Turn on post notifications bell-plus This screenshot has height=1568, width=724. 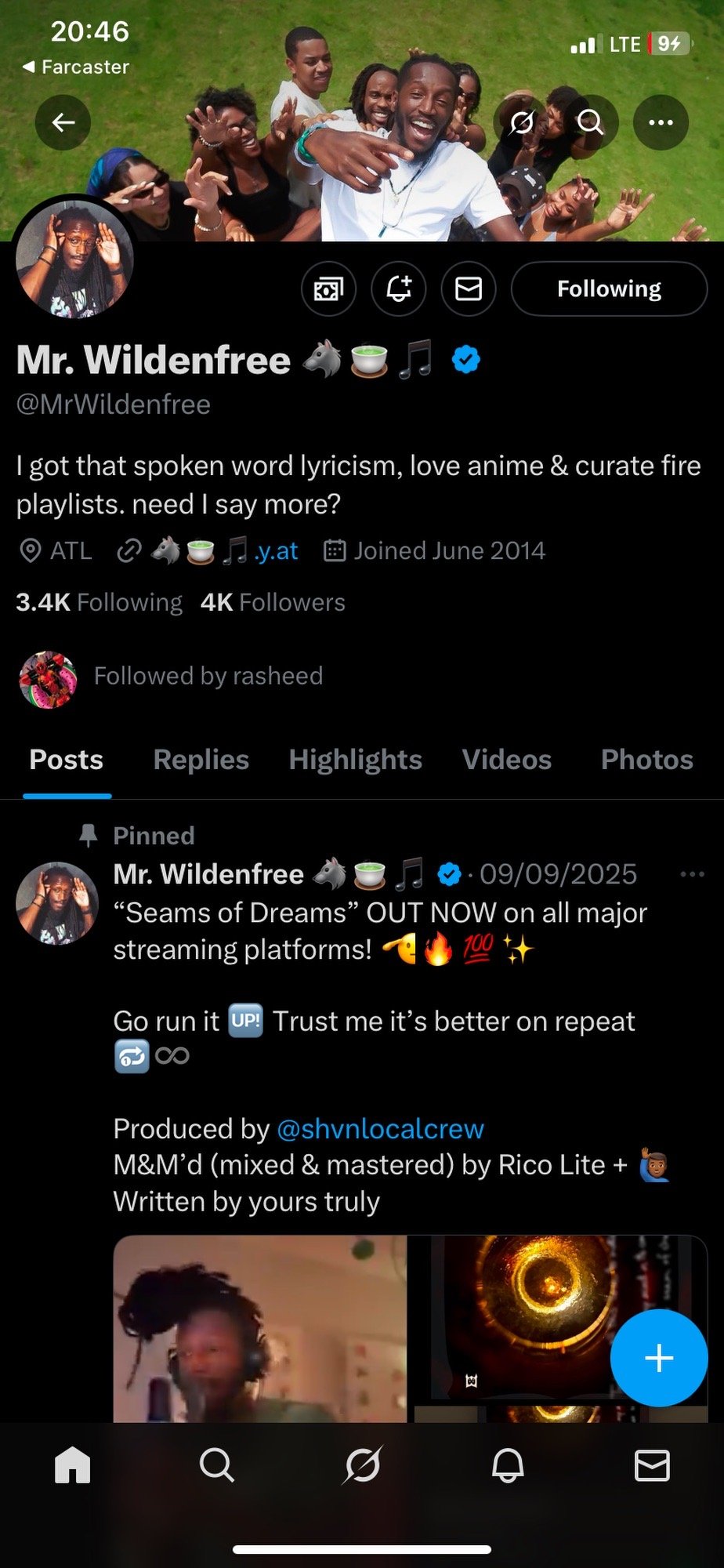click(398, 289)
